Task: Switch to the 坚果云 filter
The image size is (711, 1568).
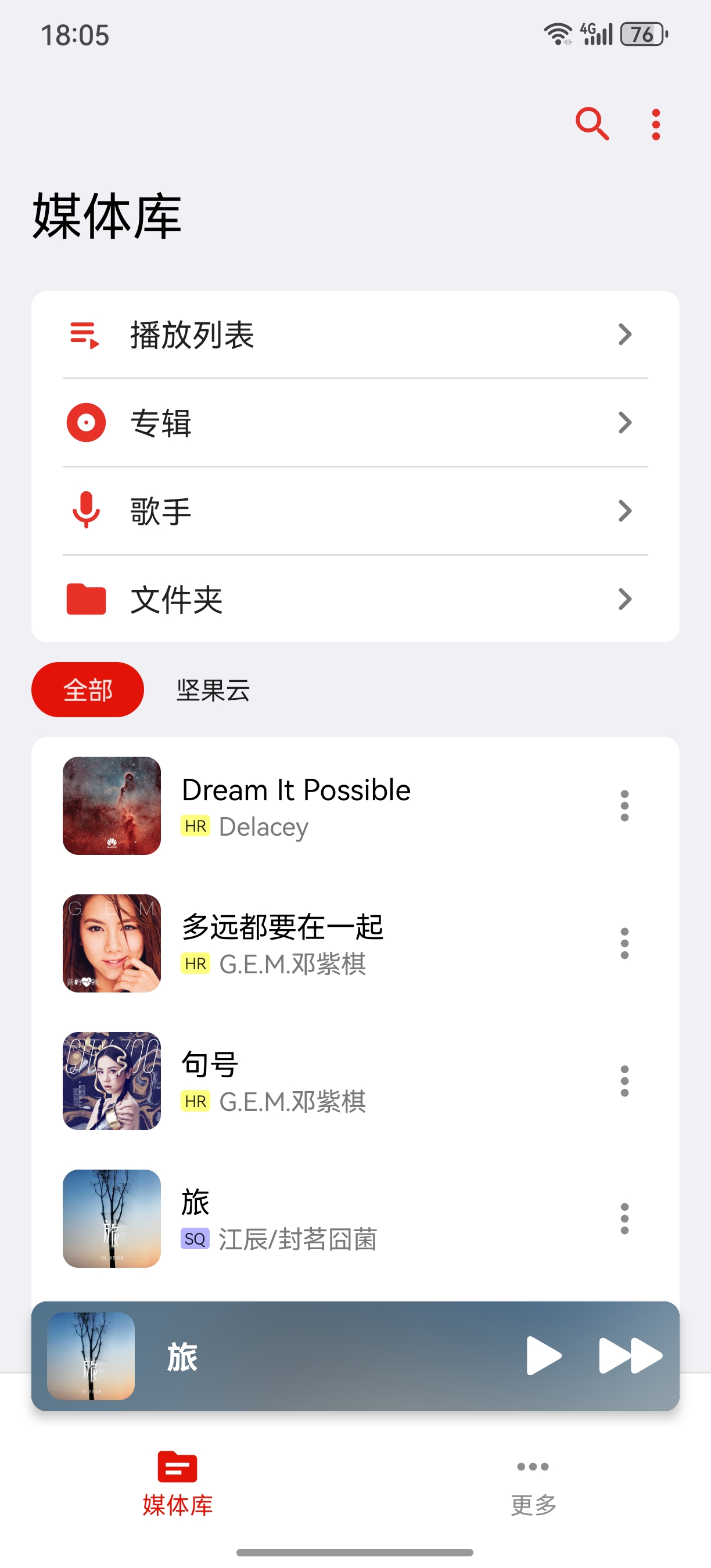Action: tap(213, 691)
